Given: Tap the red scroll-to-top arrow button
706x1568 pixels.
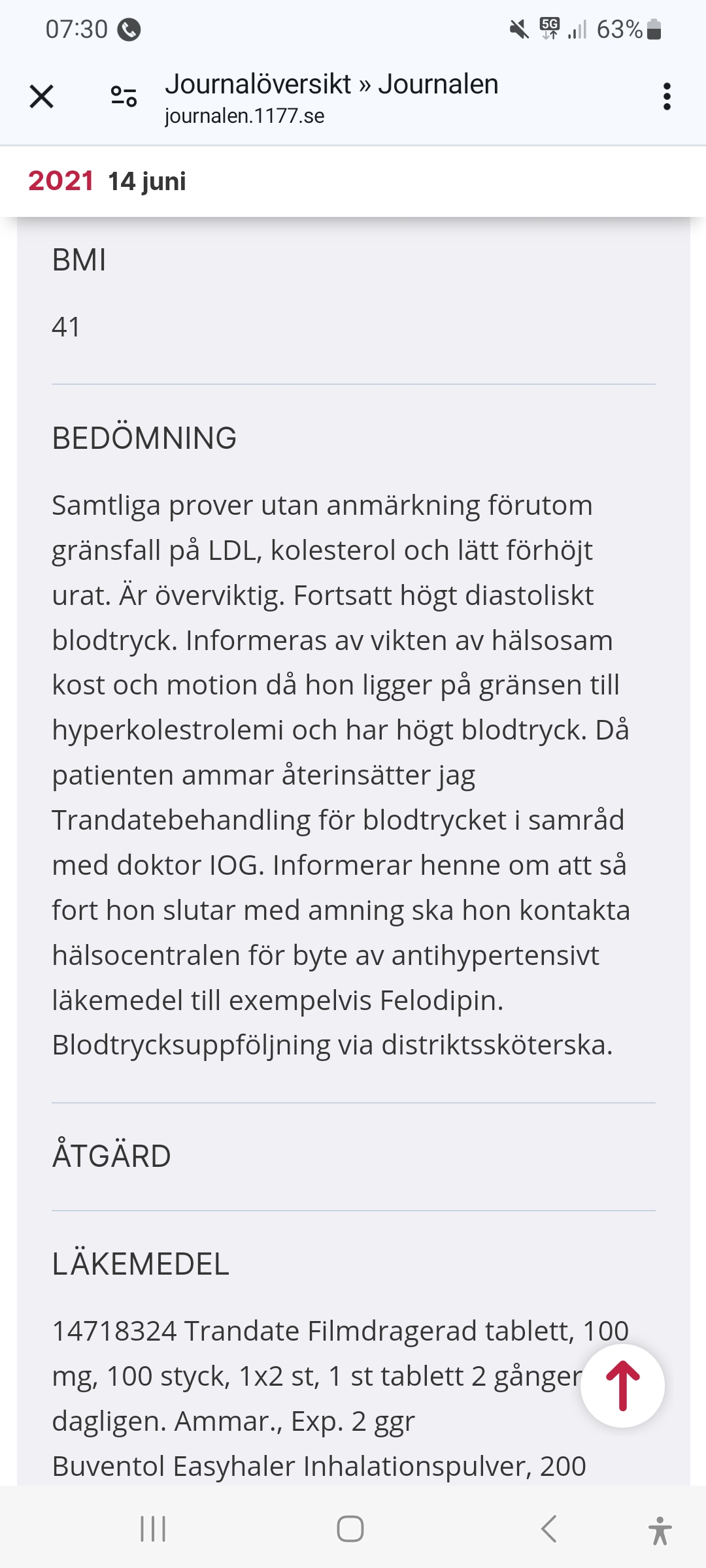Looking at the screenshot, I should [x=622, y=1386].
